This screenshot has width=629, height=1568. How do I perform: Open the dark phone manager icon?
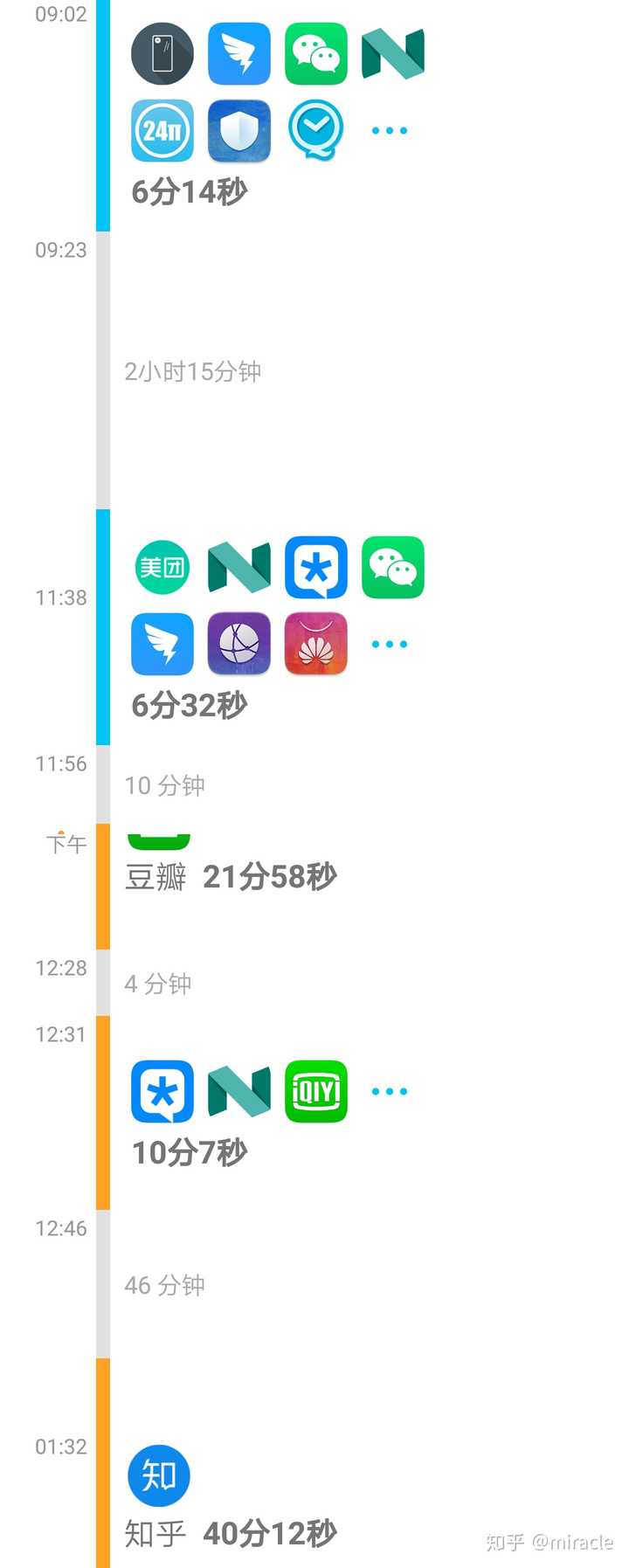pyautogui.click(x=162, y=53)
